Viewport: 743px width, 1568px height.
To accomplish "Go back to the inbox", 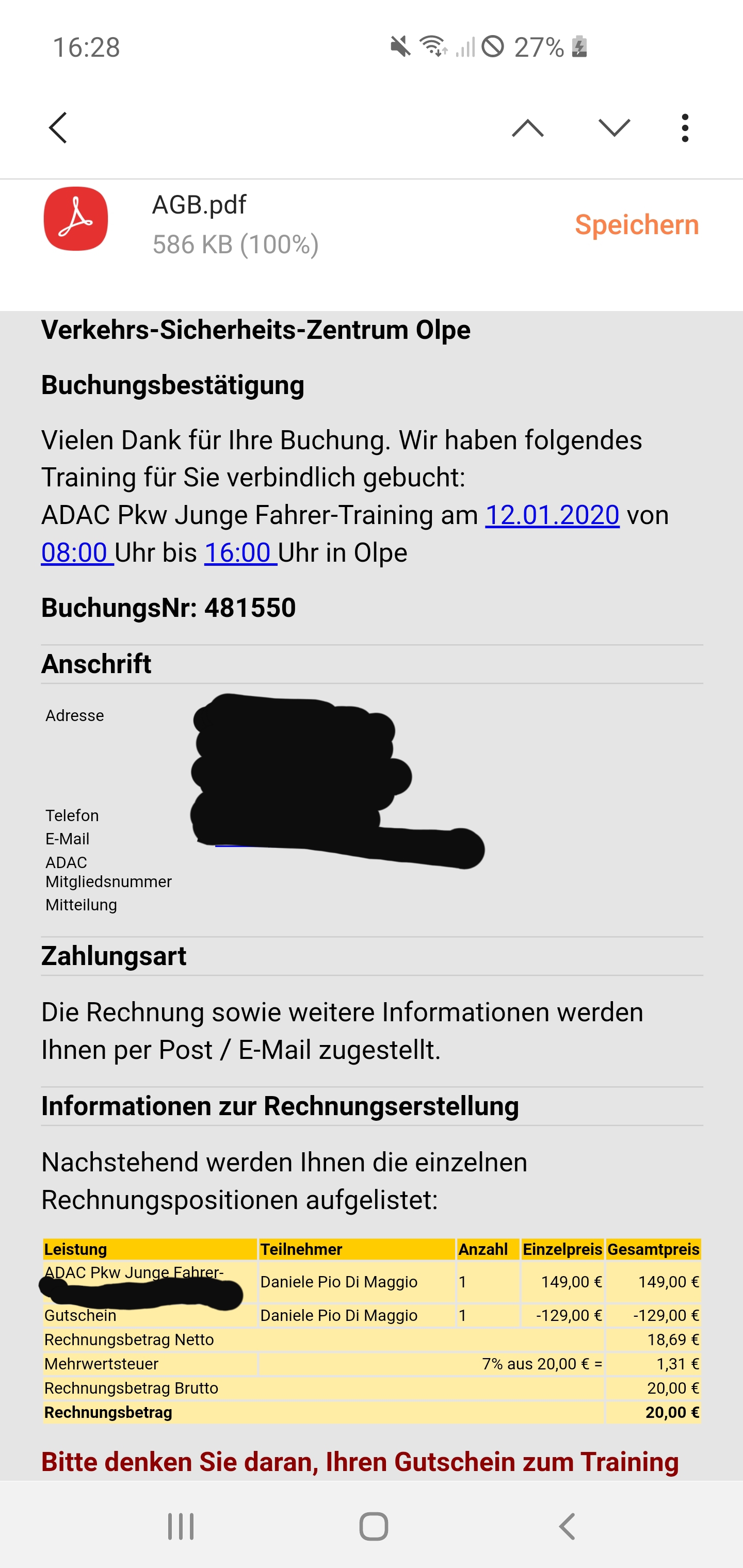I will pos(58,128).
